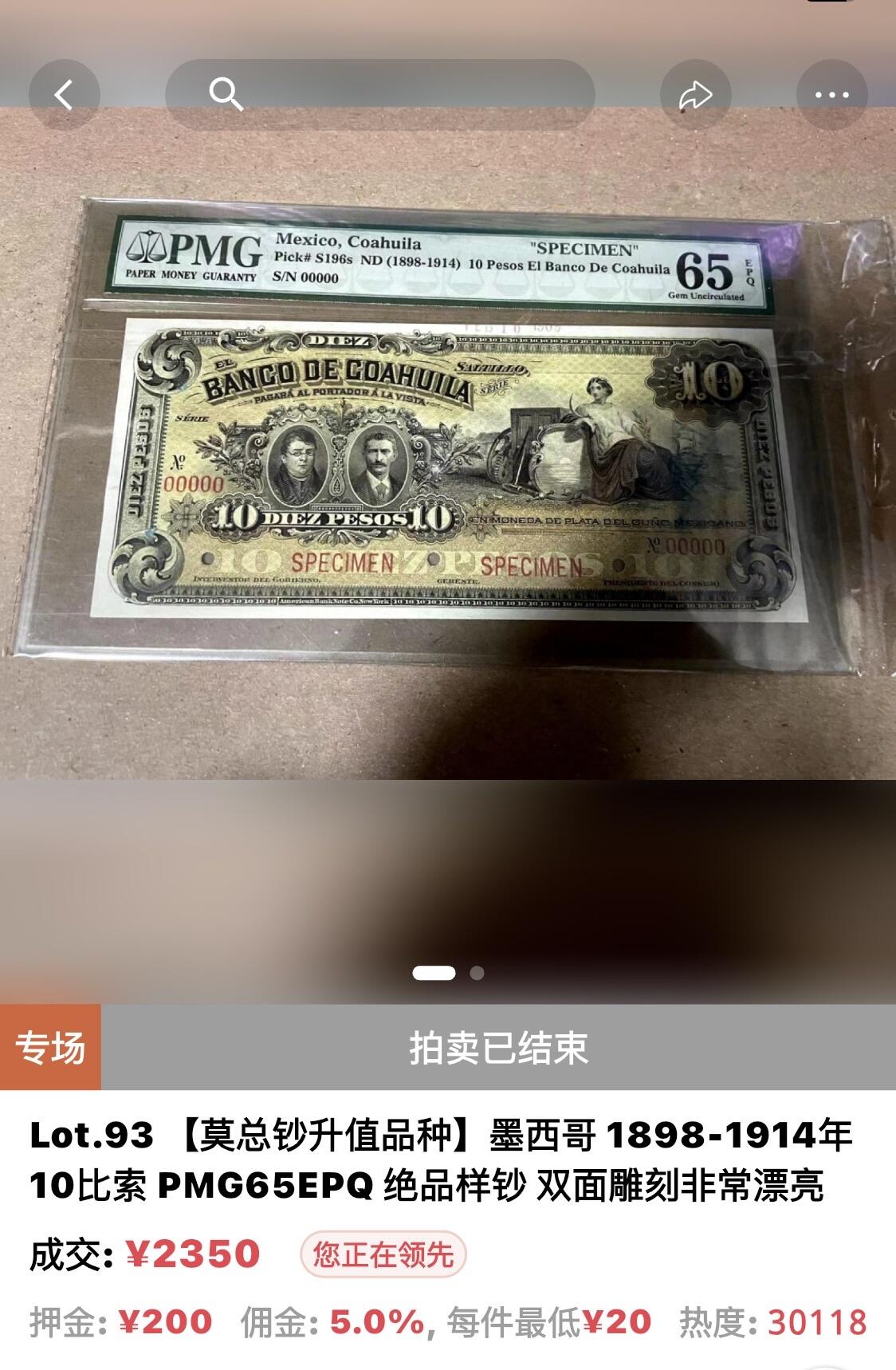Open the search field at top
This screenshot has width=896, height=1370.
(379, 95)
